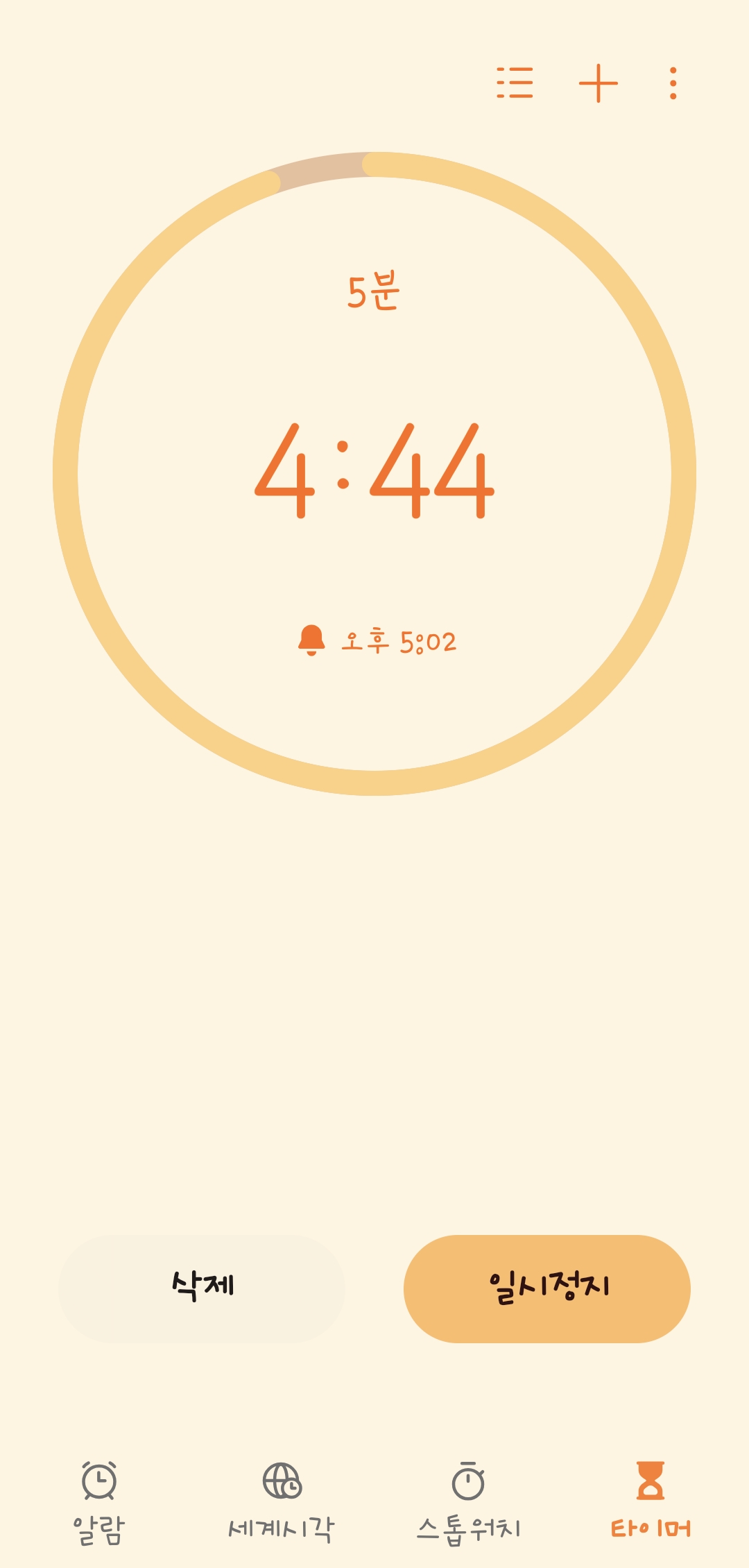The width and height of the screenshot is (749, 1568).
Task: Go to the 세계시각 tab
Action: [x=282, y=1503]
